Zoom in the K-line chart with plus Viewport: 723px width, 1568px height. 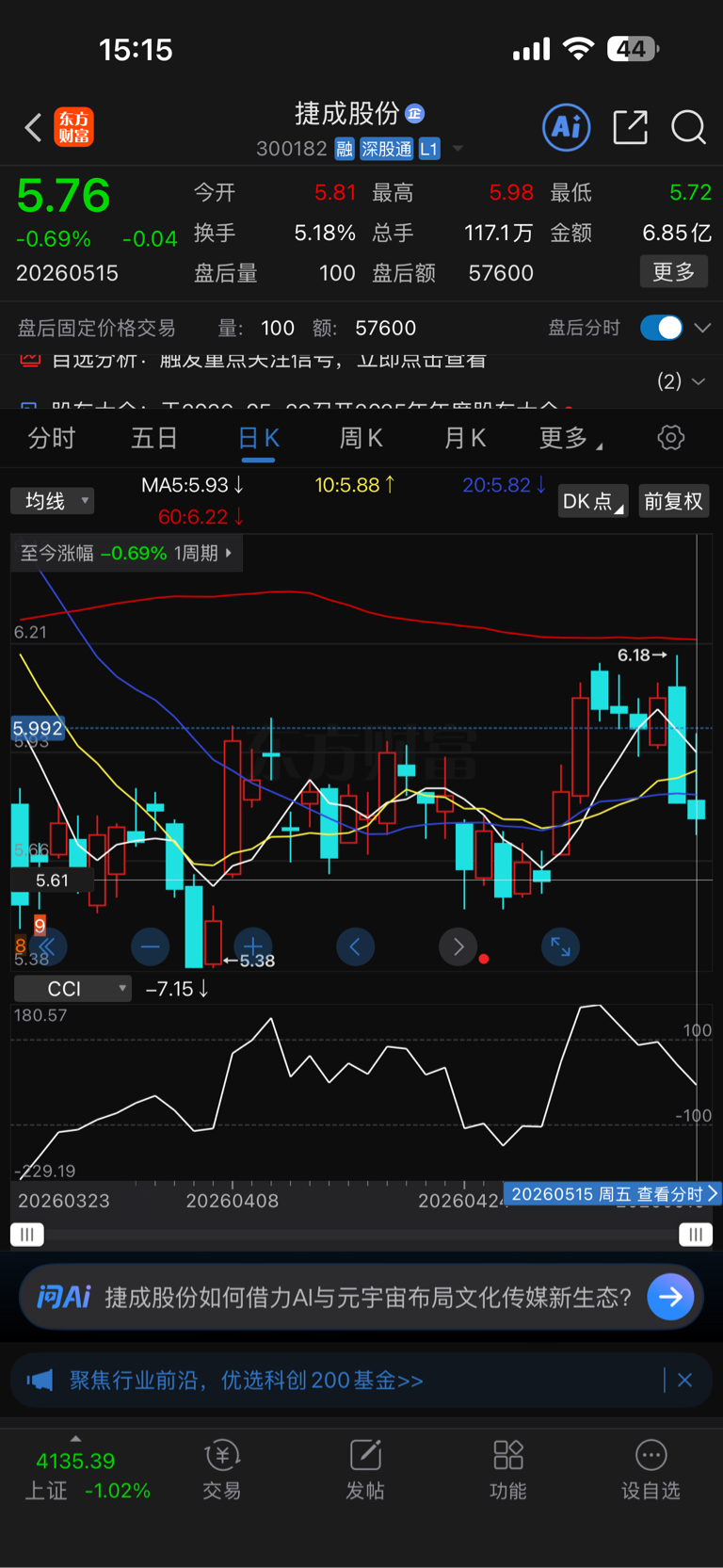pyautogui.click(x=252, y=946)
